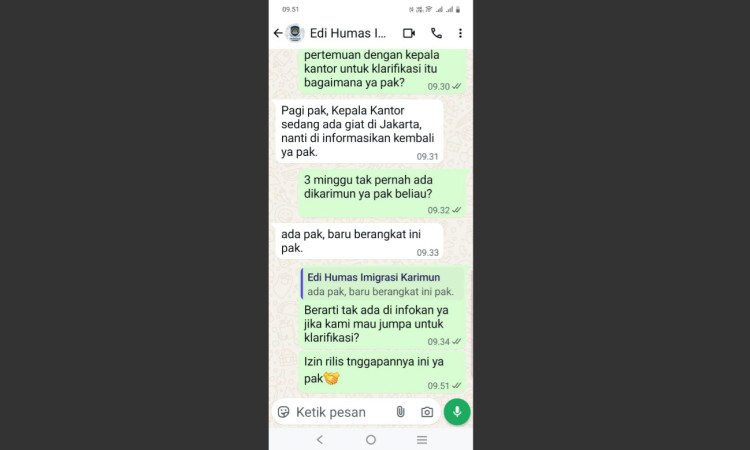Screen dimensions: 750x450
Task: Start a voice call with Edi Humas
Action: (x=436, y=33)
